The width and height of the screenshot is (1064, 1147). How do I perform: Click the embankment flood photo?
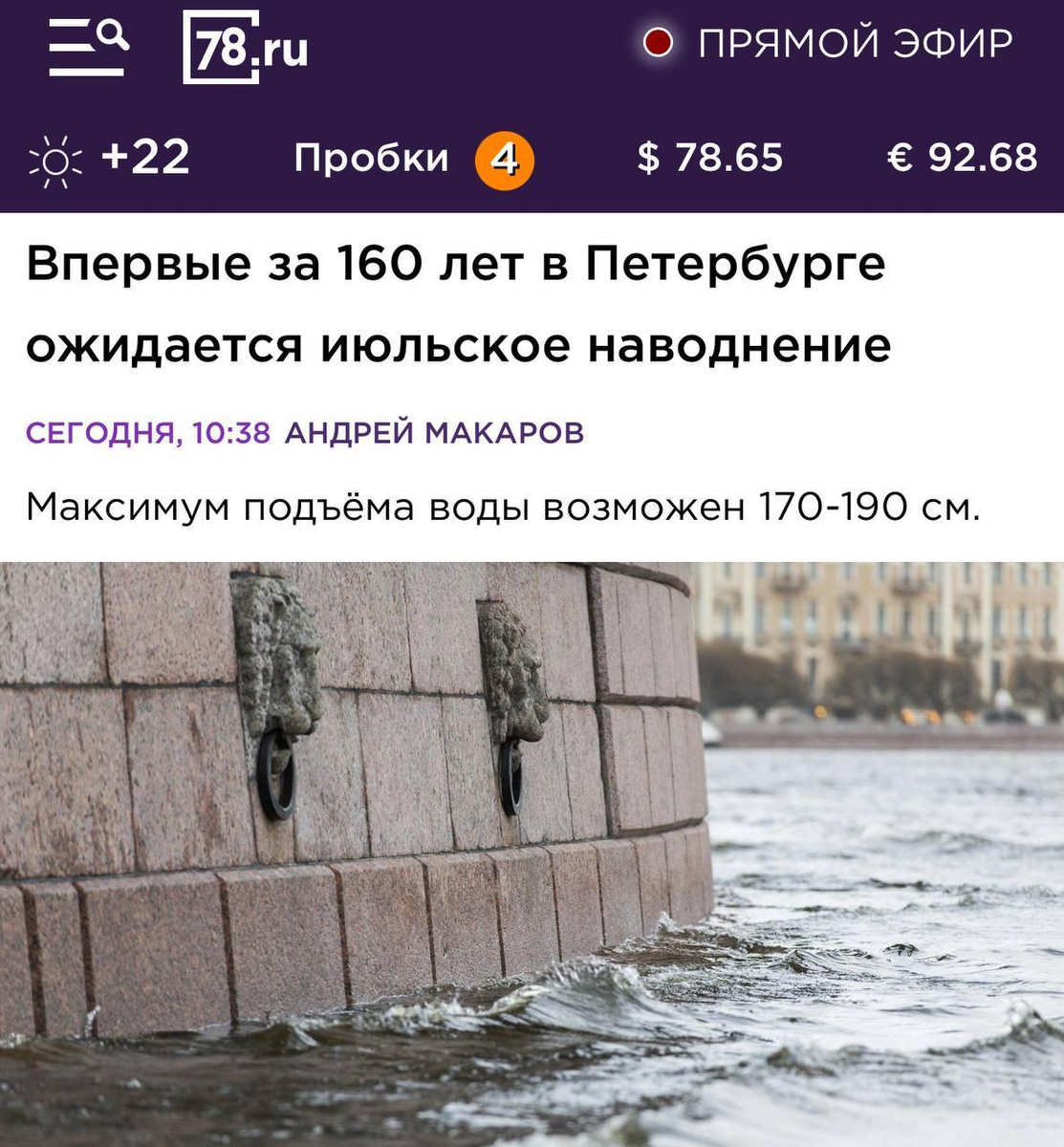pos(532,851)
